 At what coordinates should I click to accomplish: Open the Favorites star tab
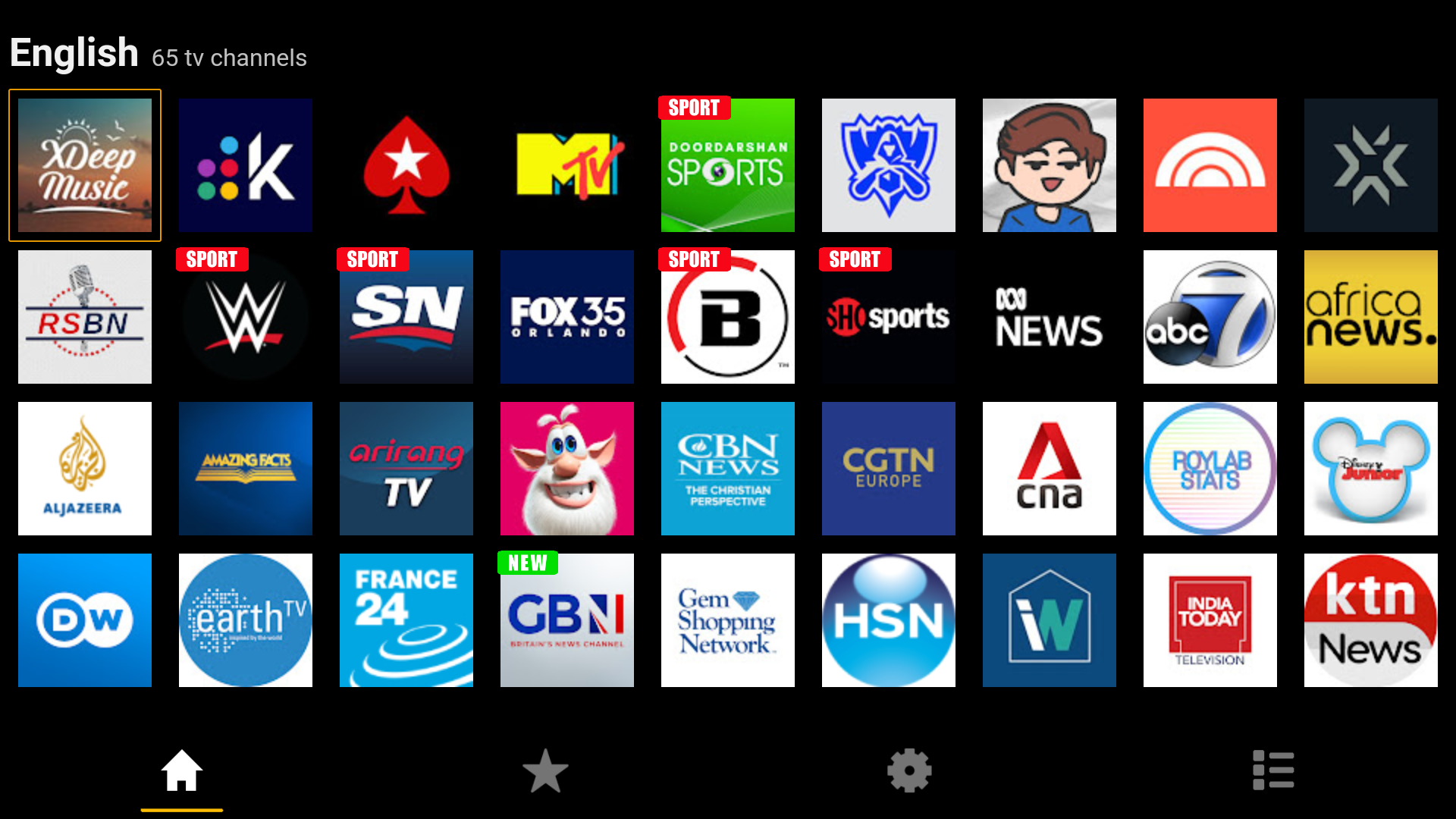point(545,771)
